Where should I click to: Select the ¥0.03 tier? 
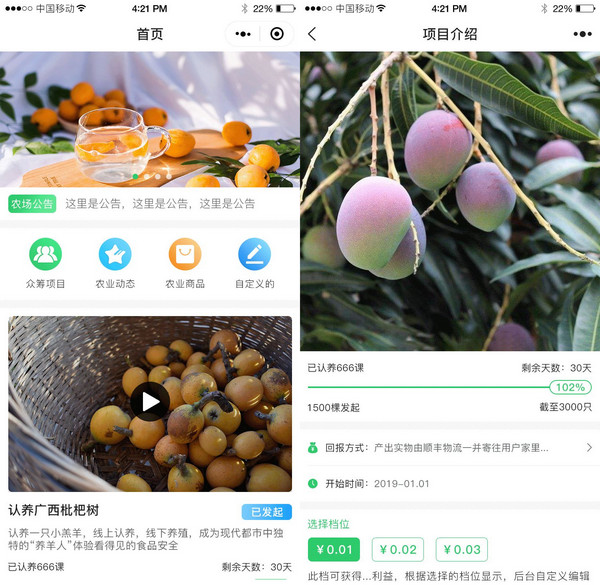(x=461, y=549)
